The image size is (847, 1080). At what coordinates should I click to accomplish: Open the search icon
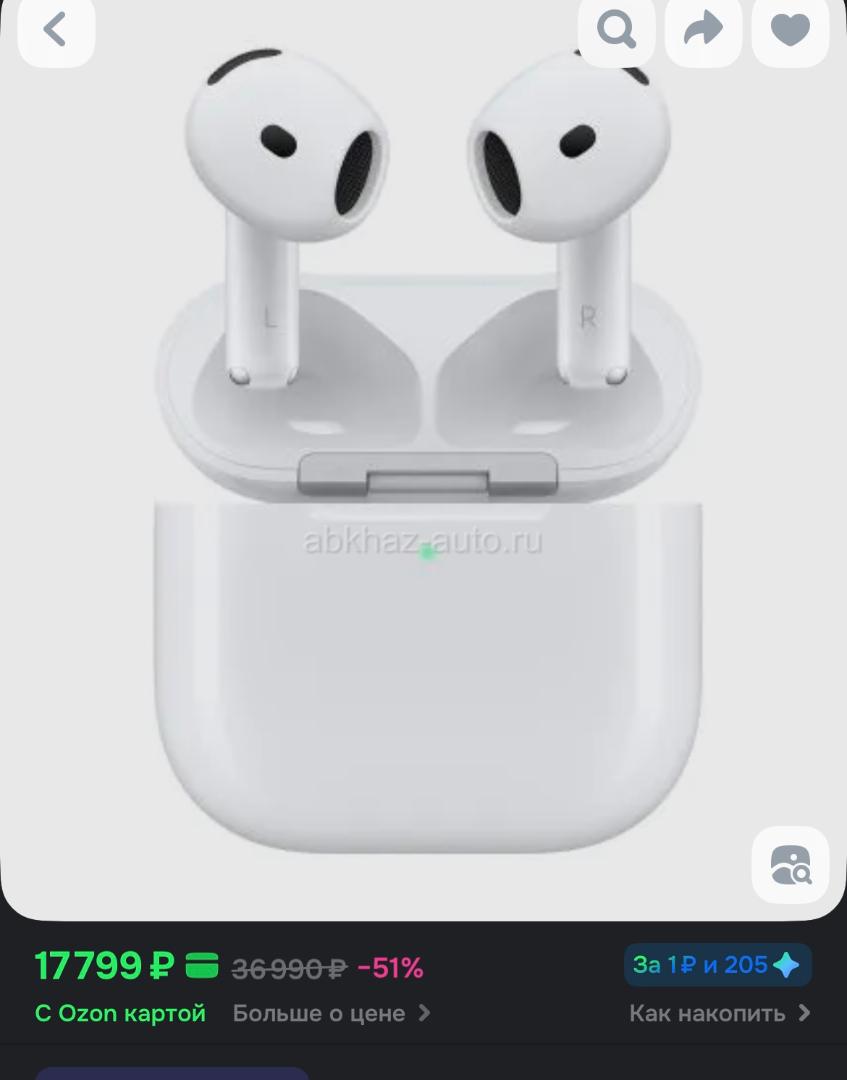(x=617, y=30)
